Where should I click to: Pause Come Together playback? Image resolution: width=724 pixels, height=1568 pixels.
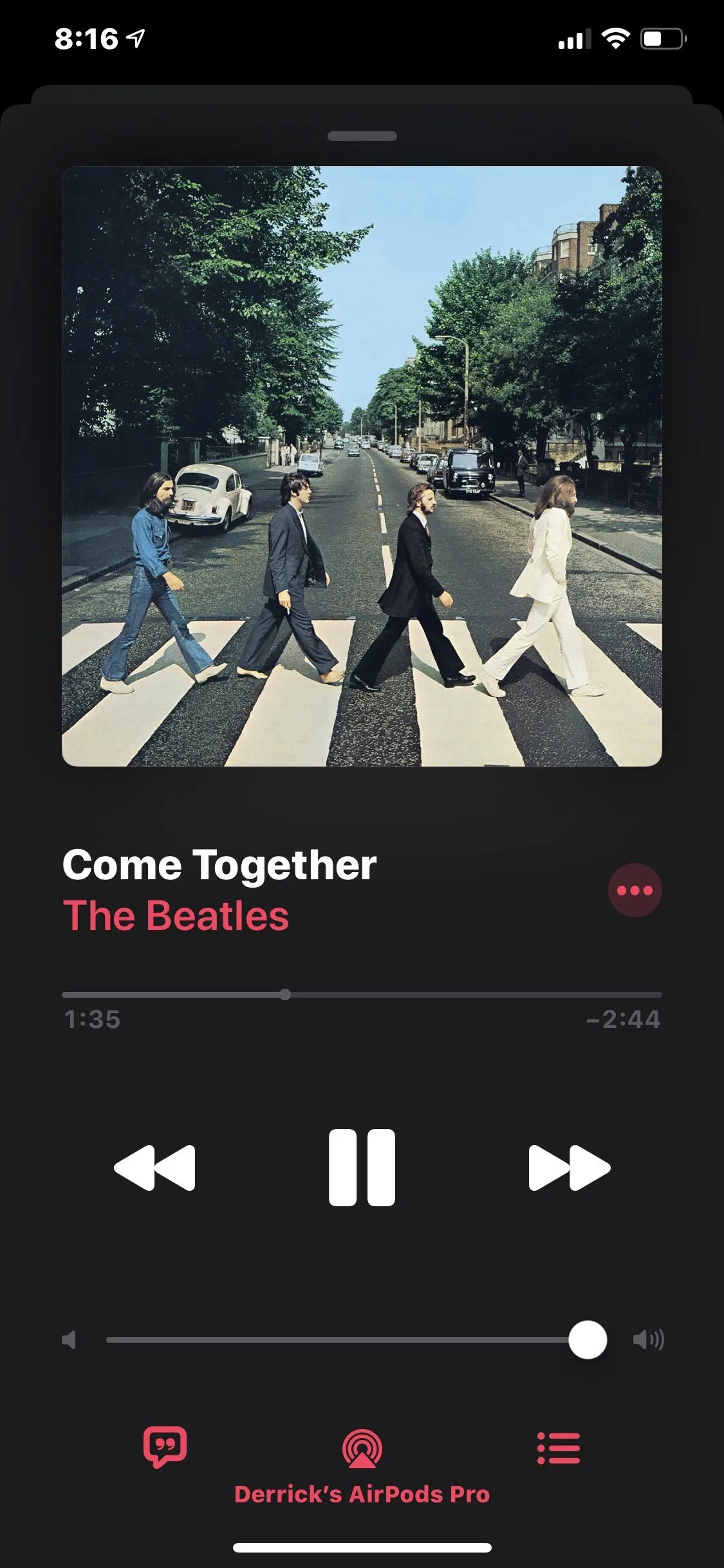pyautogui.click(x=362, y=1166)
